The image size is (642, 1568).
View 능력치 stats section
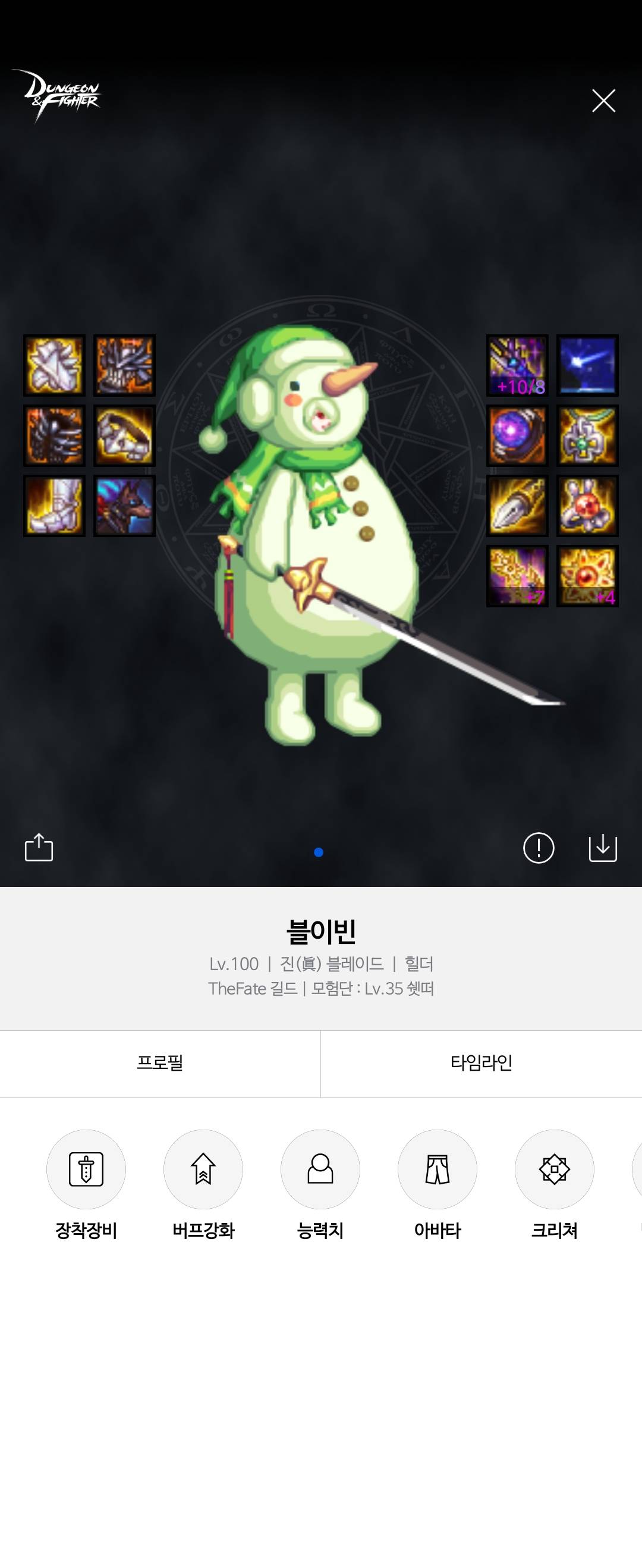point(320,1169)
